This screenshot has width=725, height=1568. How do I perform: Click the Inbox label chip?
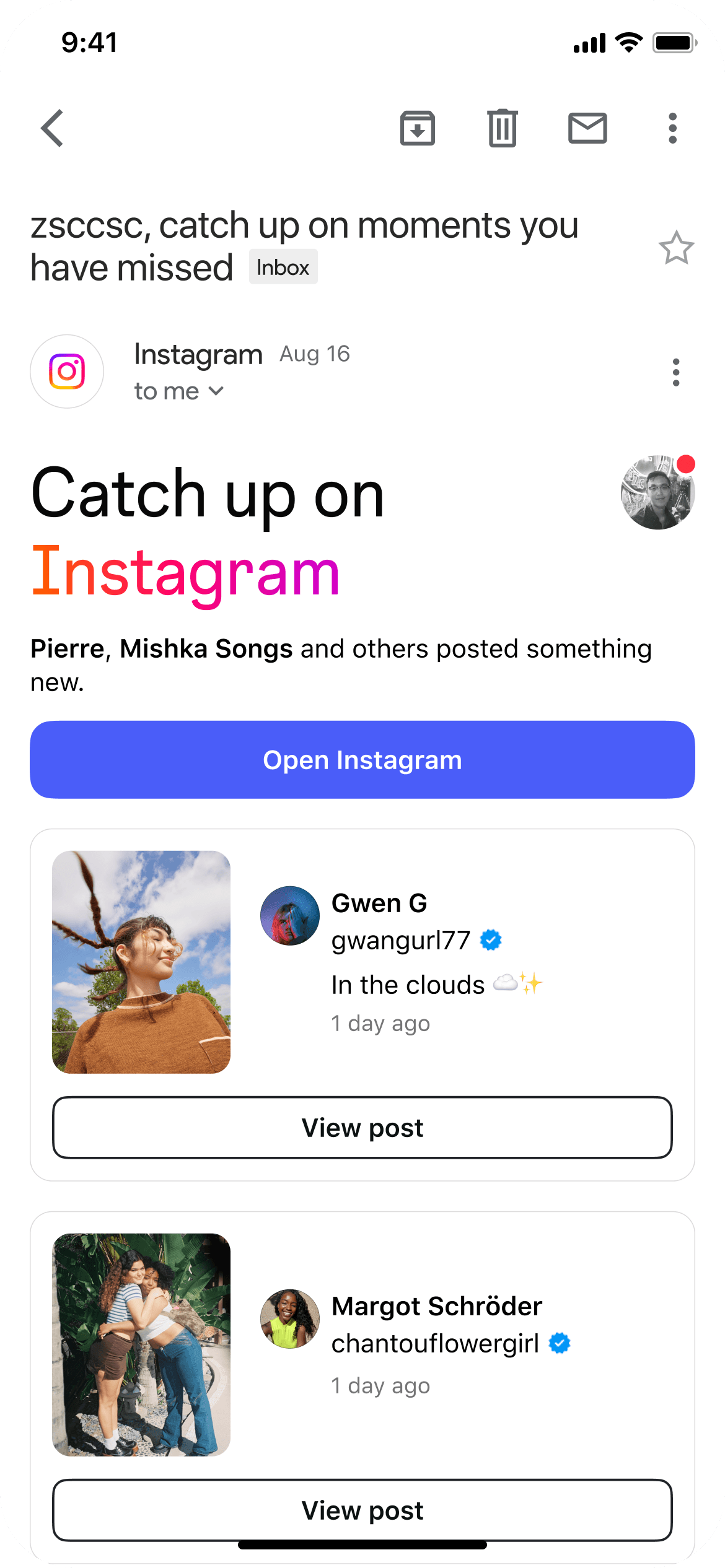pos(283,266)
